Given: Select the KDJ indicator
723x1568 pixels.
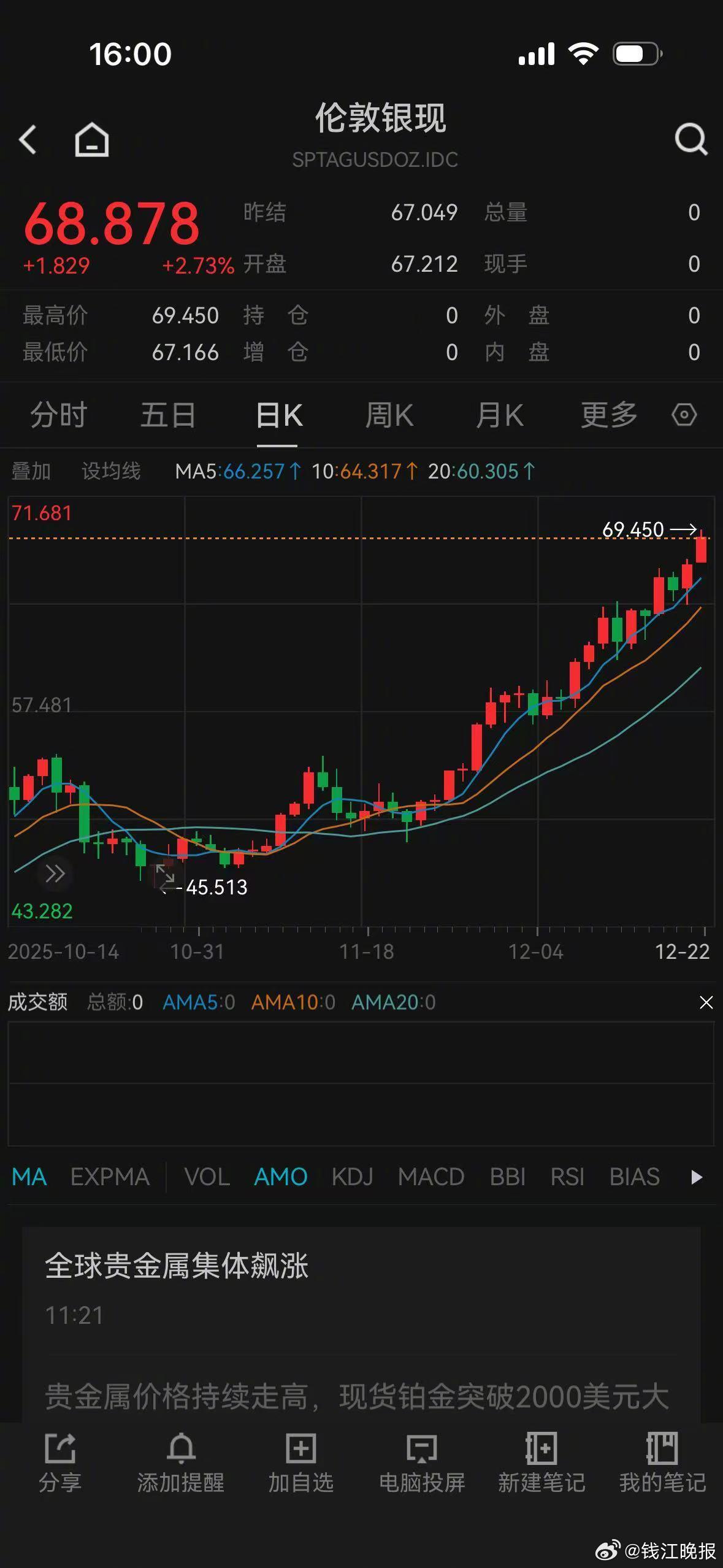Looking at the screenshot, I should tap(352, 1177).
